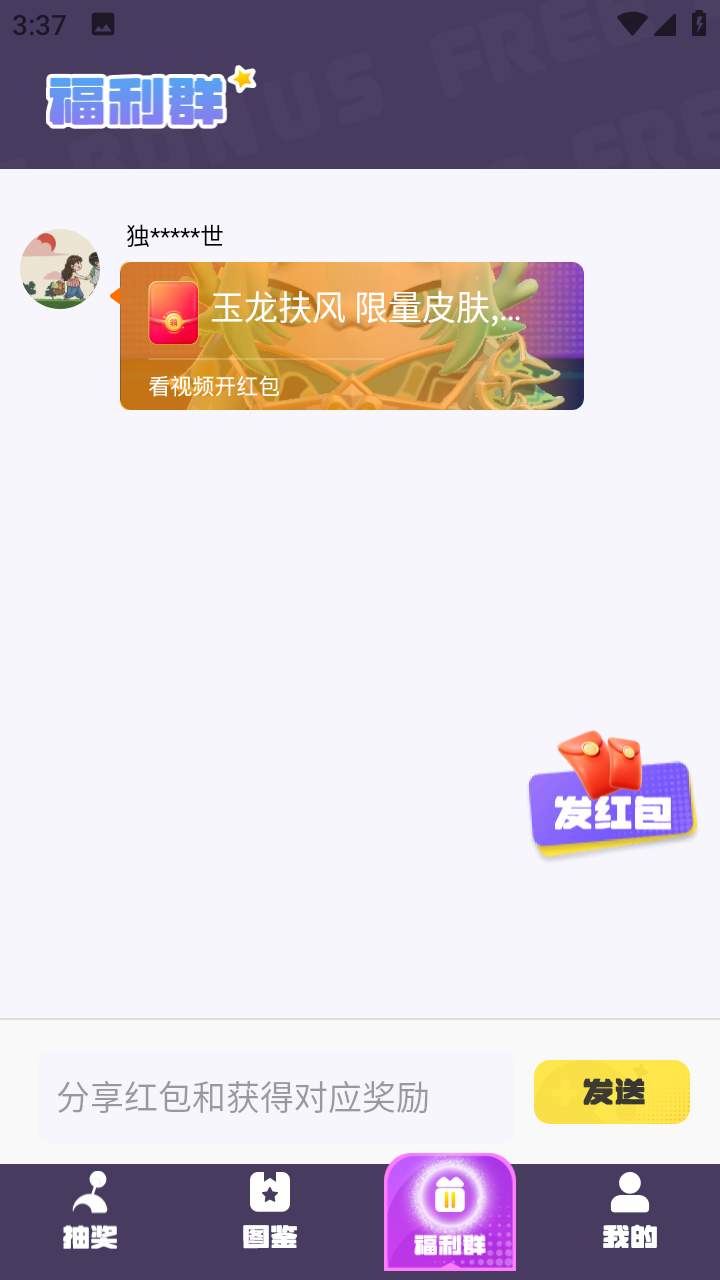
Task: Tap the yellow 发送 button
Action: 611,1092
